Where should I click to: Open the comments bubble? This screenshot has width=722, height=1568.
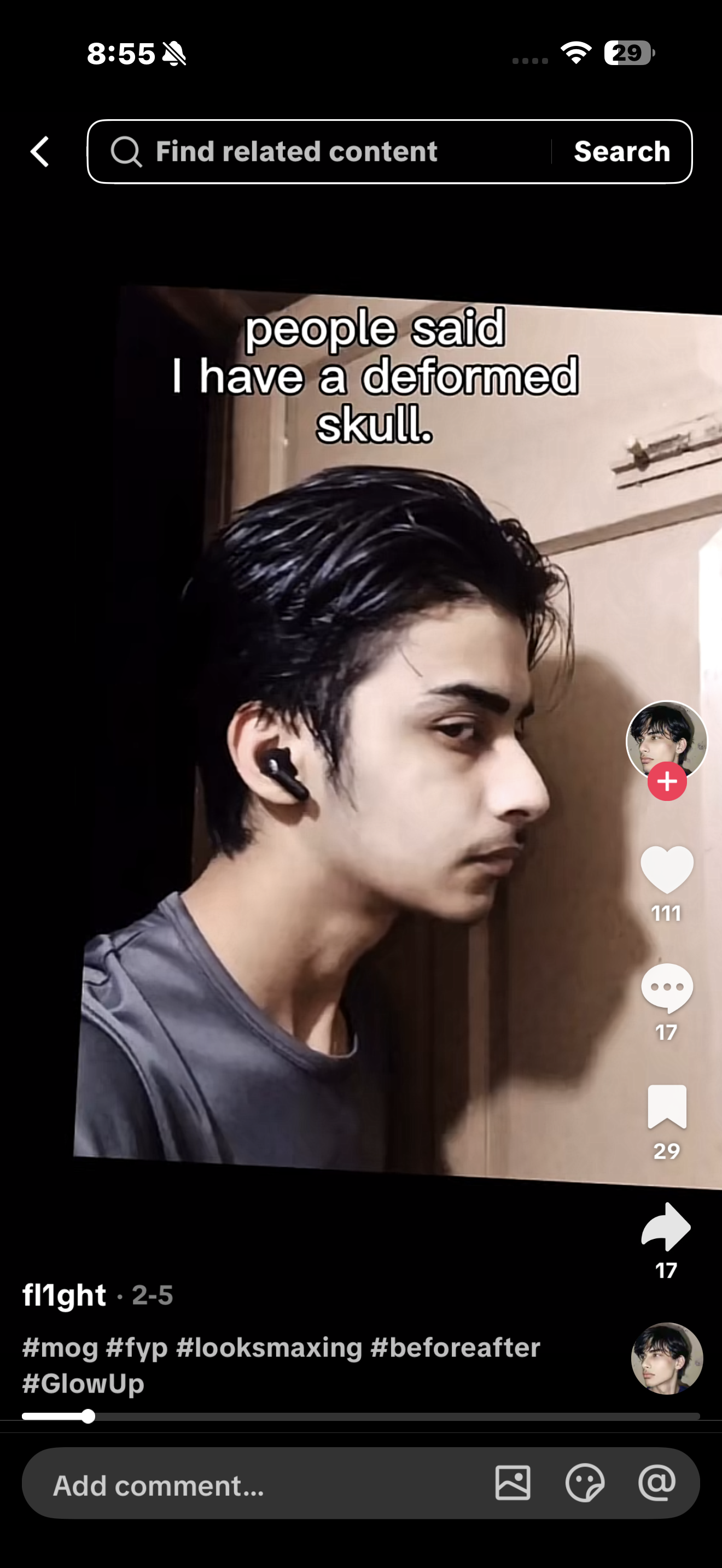click(x=667, y=987)
